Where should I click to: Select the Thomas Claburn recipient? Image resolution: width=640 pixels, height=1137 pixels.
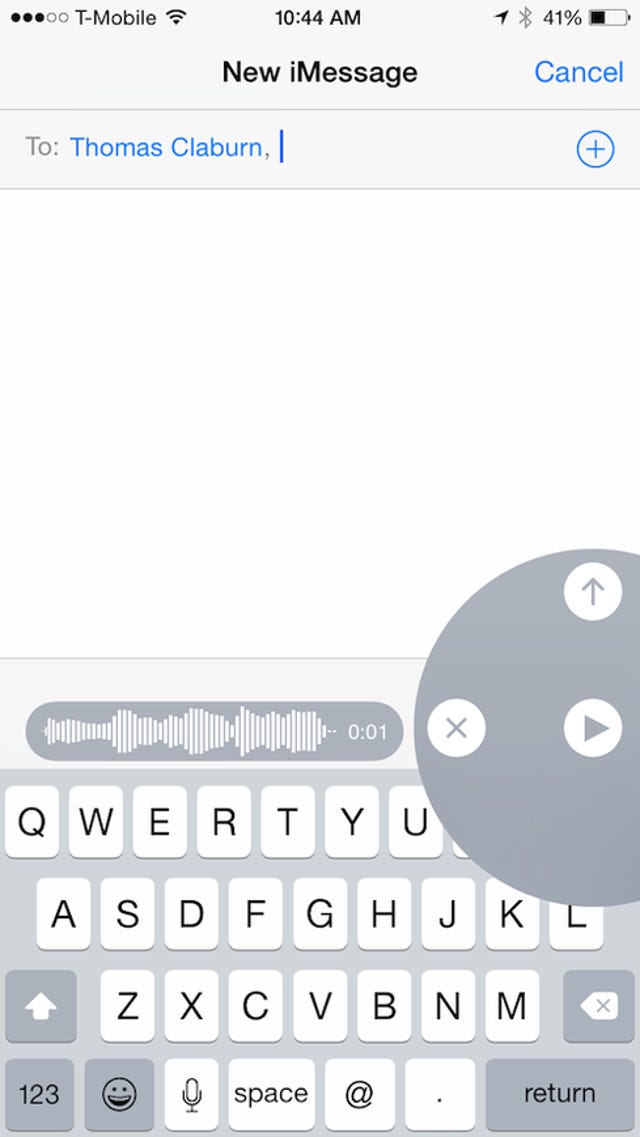tap(167, 148)
